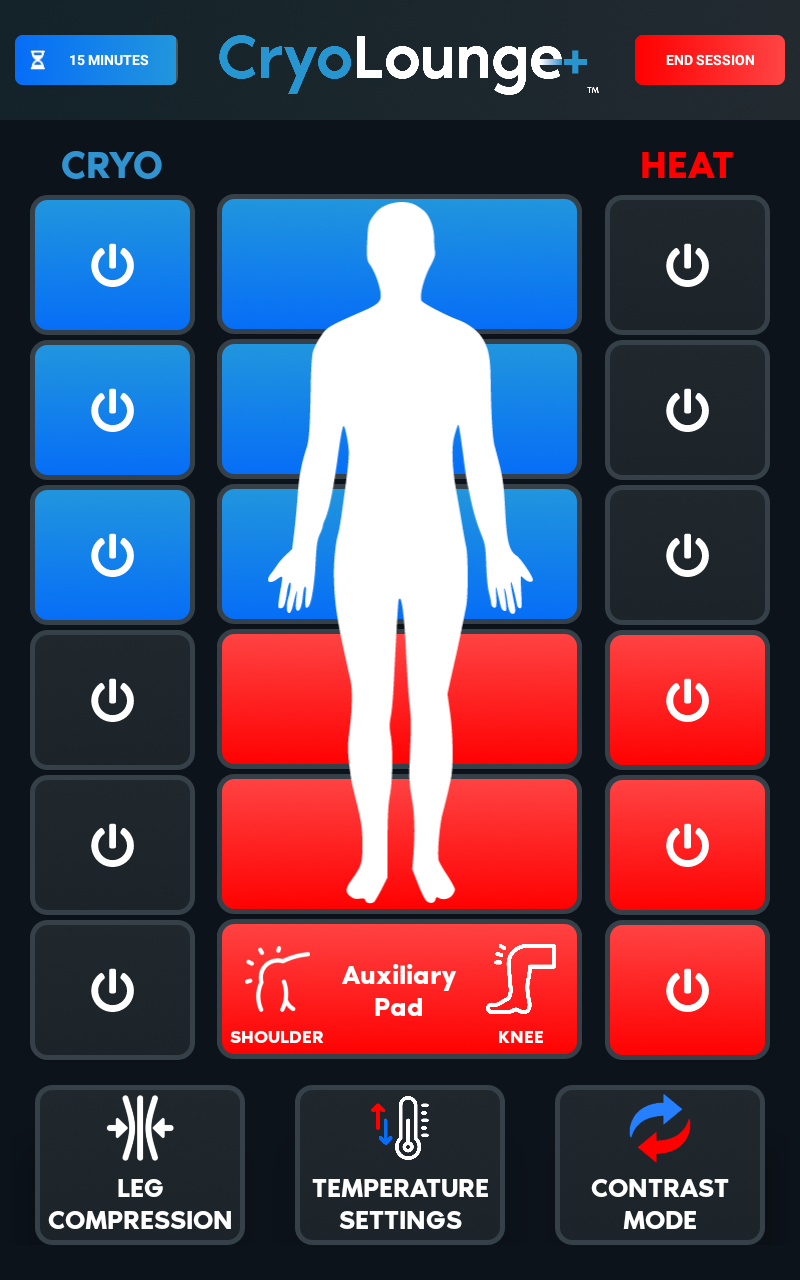Turn on the second Heat power button
Screen dimensions: 800x1280
pos(687,410)
